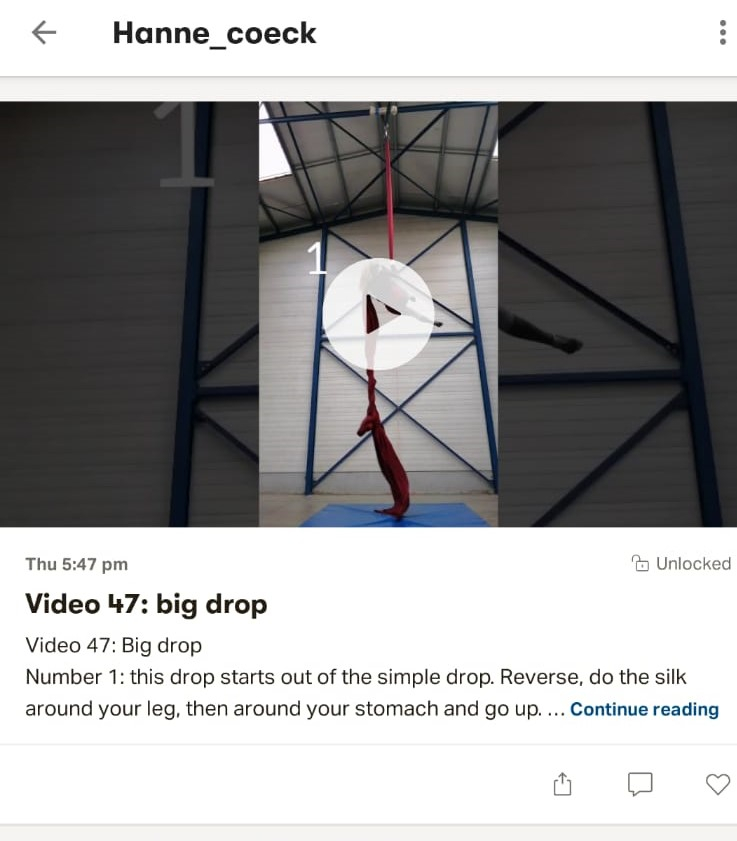
Task: Open the three-dot overflow menu
Action: 722,33
